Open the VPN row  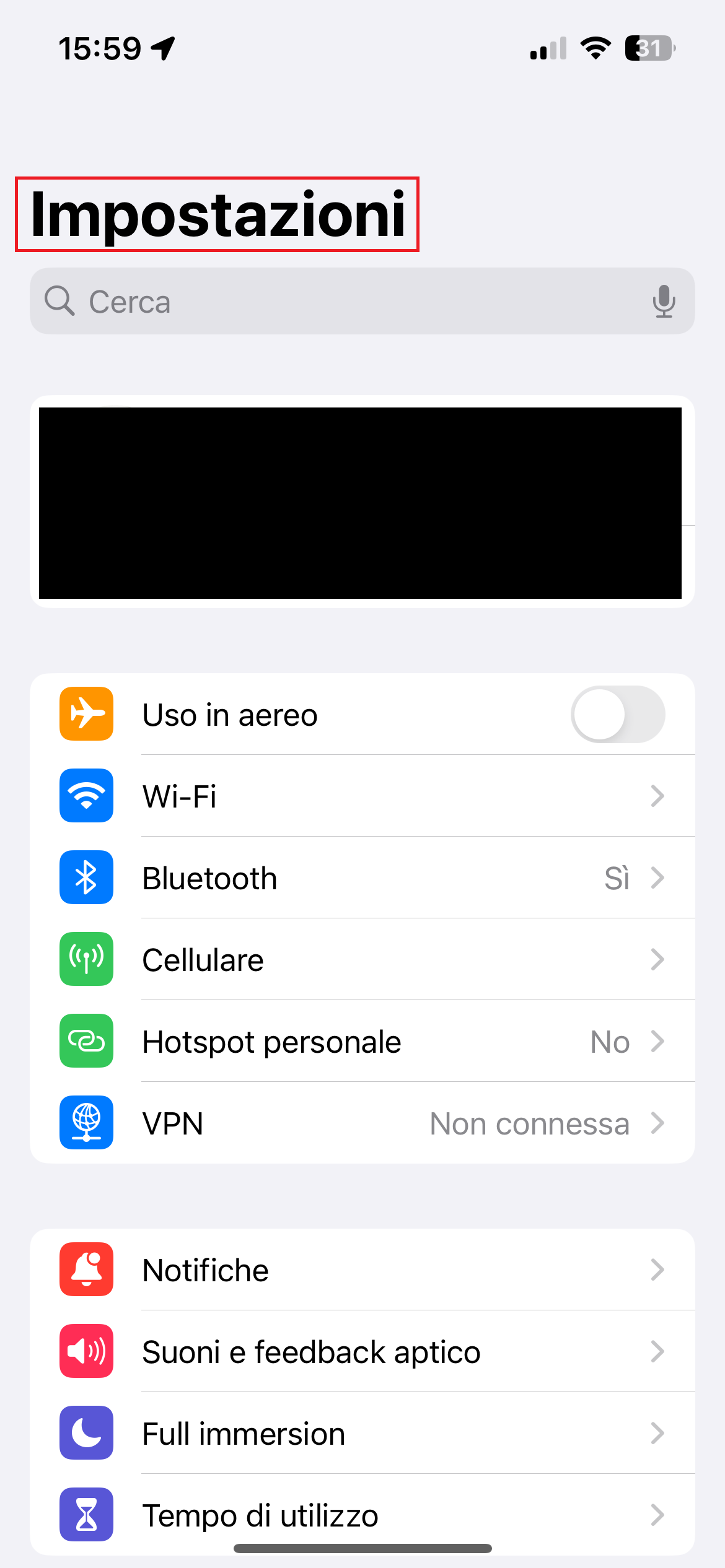tap(362, 1123)
